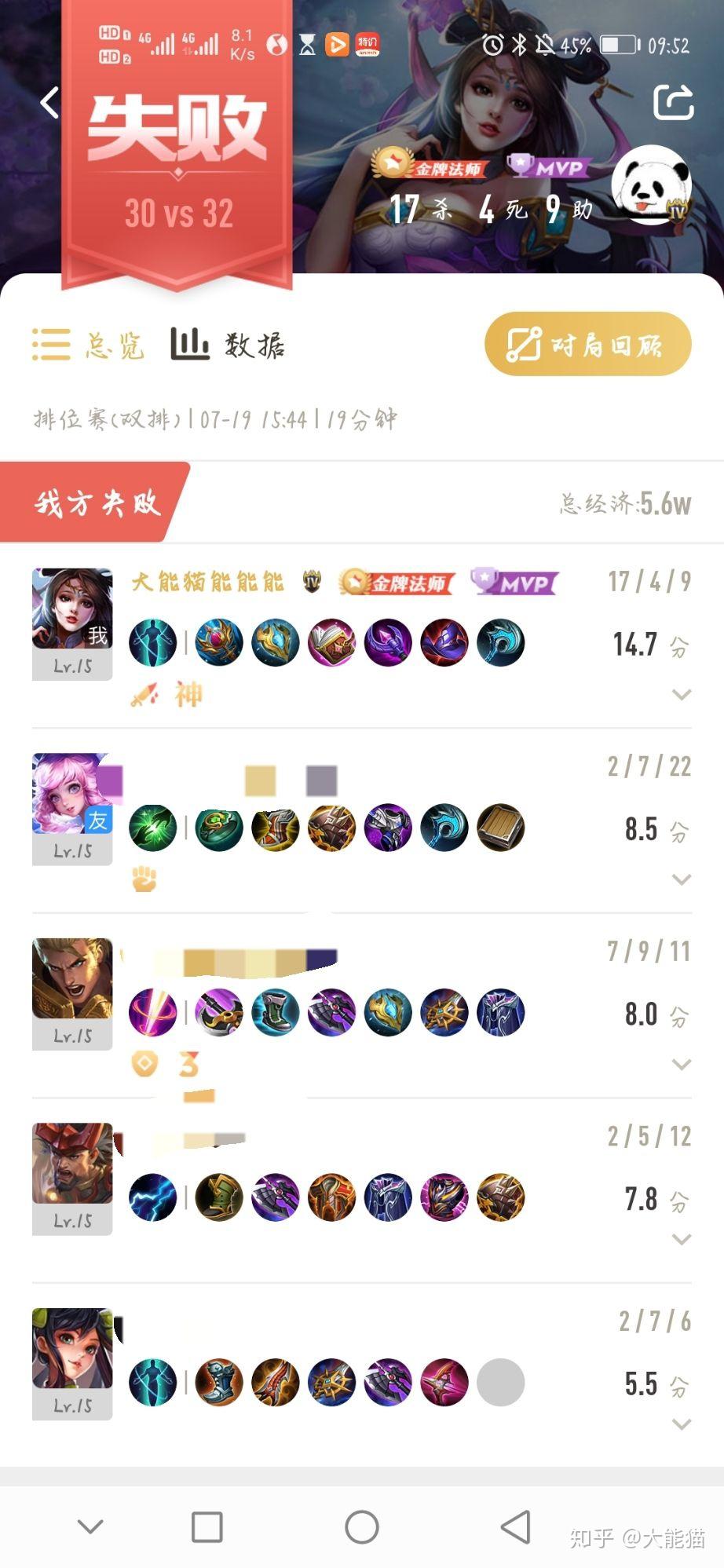724x1568 pixels.
Task: Share this match result
Action: tap(673, 102)
